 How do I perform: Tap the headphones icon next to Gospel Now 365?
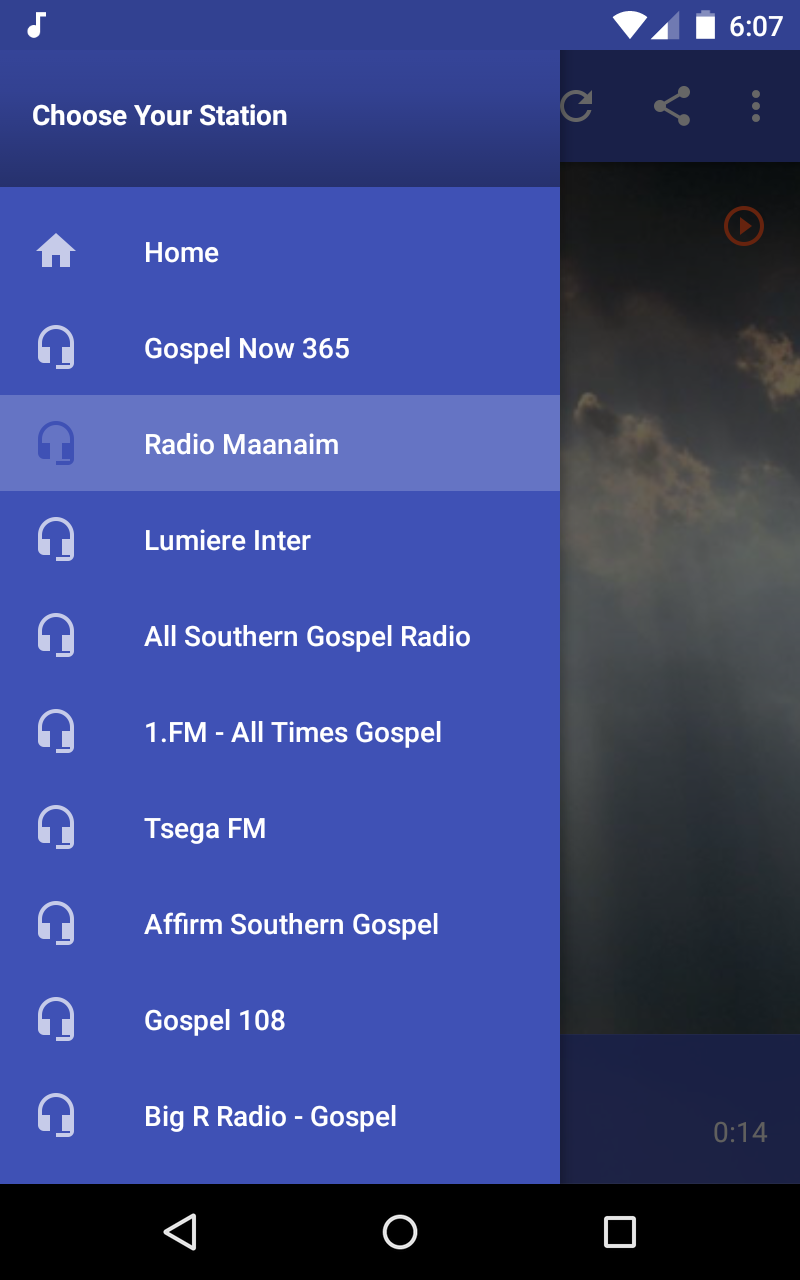point(57,348)
